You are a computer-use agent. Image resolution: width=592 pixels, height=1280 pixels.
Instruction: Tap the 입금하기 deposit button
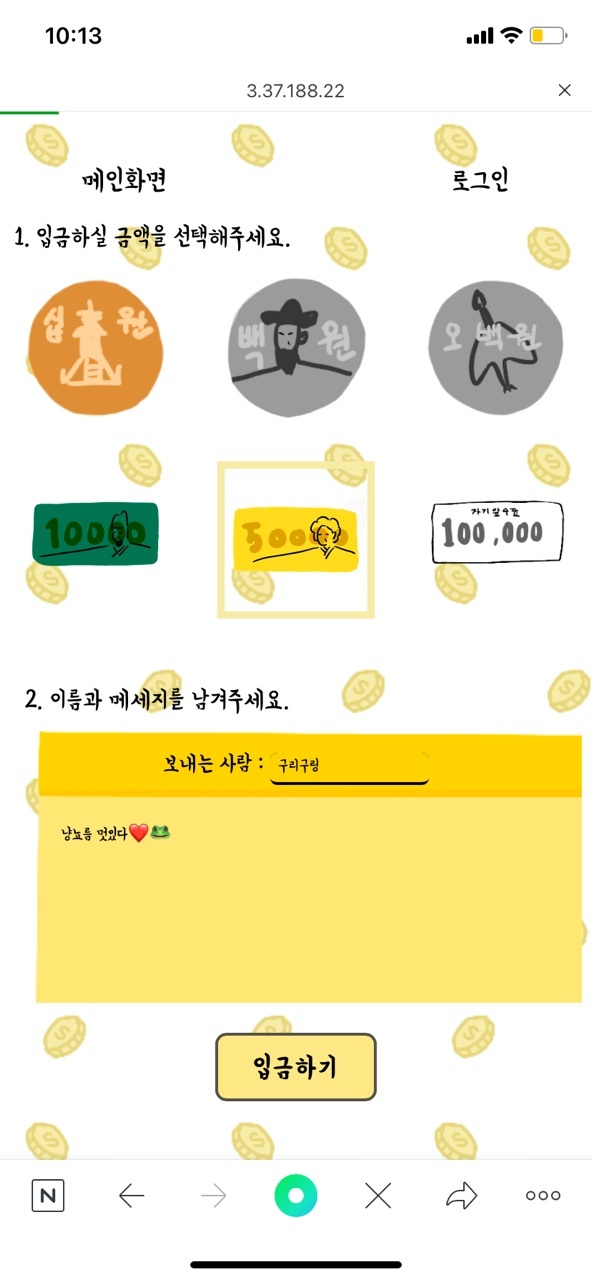(x=296, y=1067)
